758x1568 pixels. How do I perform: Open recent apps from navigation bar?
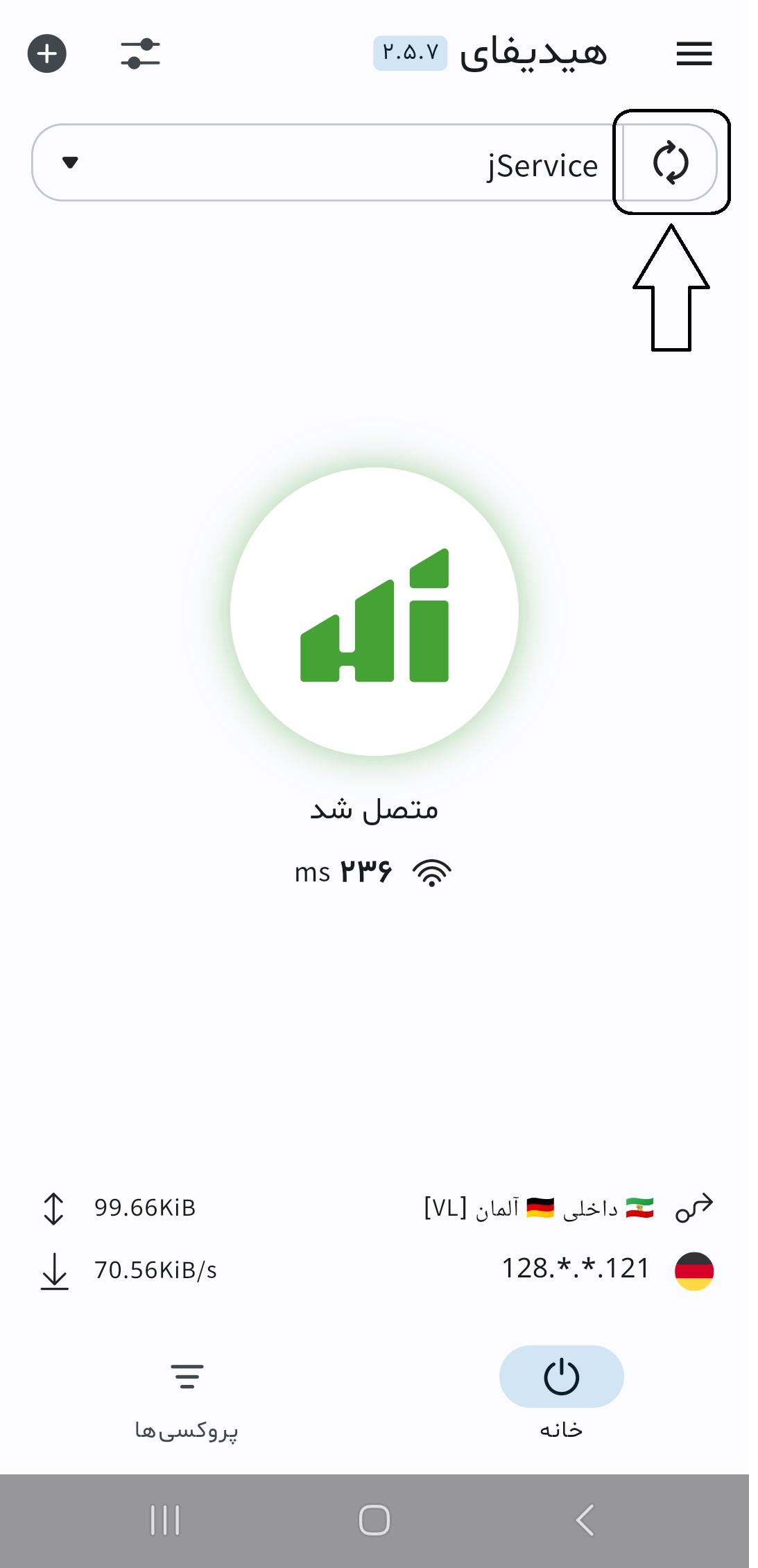point(165,1521)
